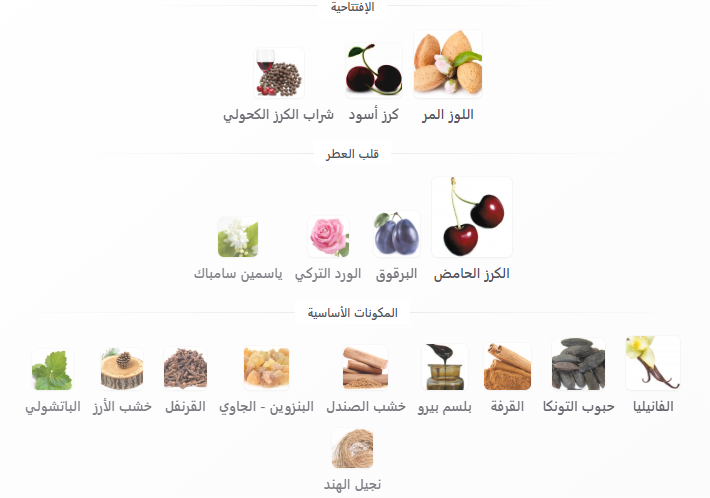710x498 pixels.
Task: Select the خشب الأرز note
Action: click(122, 369)
